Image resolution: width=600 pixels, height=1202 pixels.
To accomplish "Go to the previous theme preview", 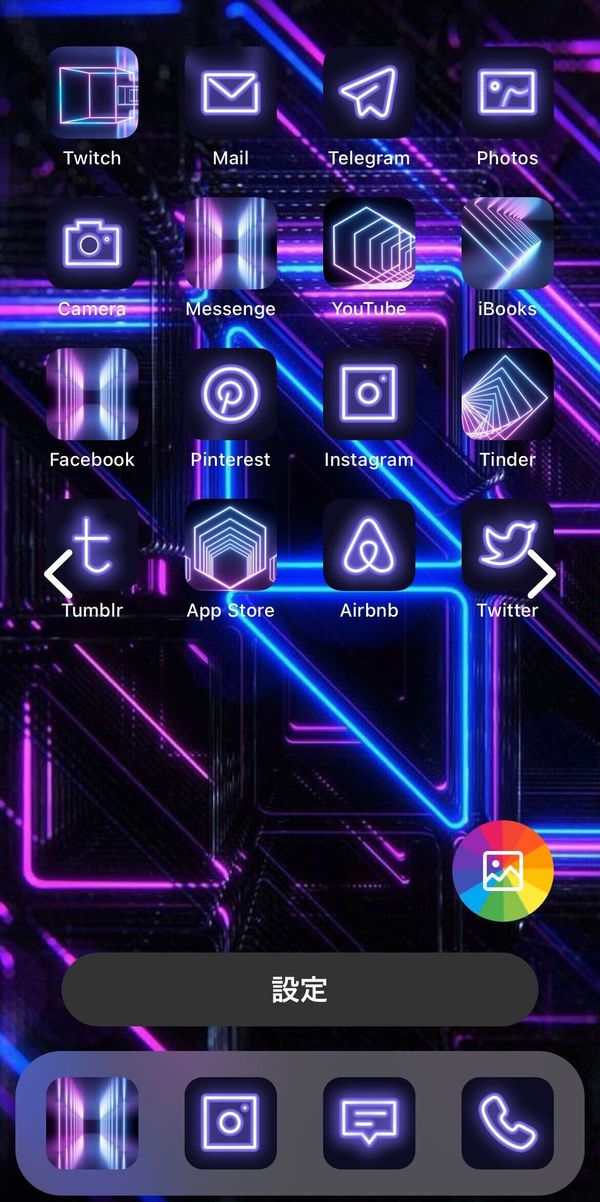I will pos(59,574).
